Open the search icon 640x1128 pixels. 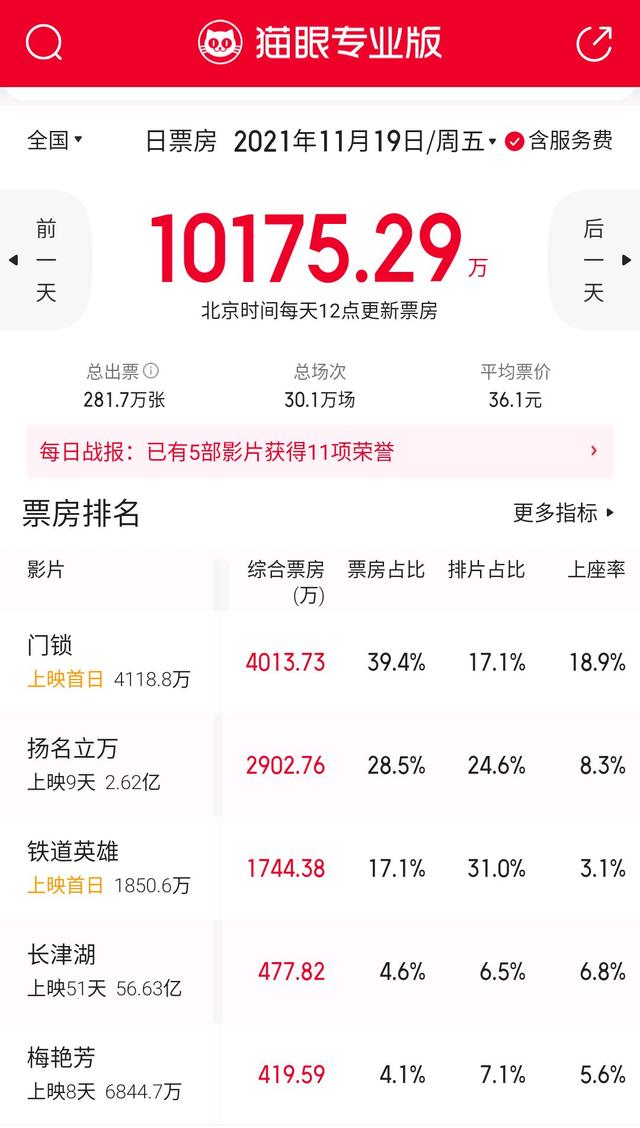(44, 43)
